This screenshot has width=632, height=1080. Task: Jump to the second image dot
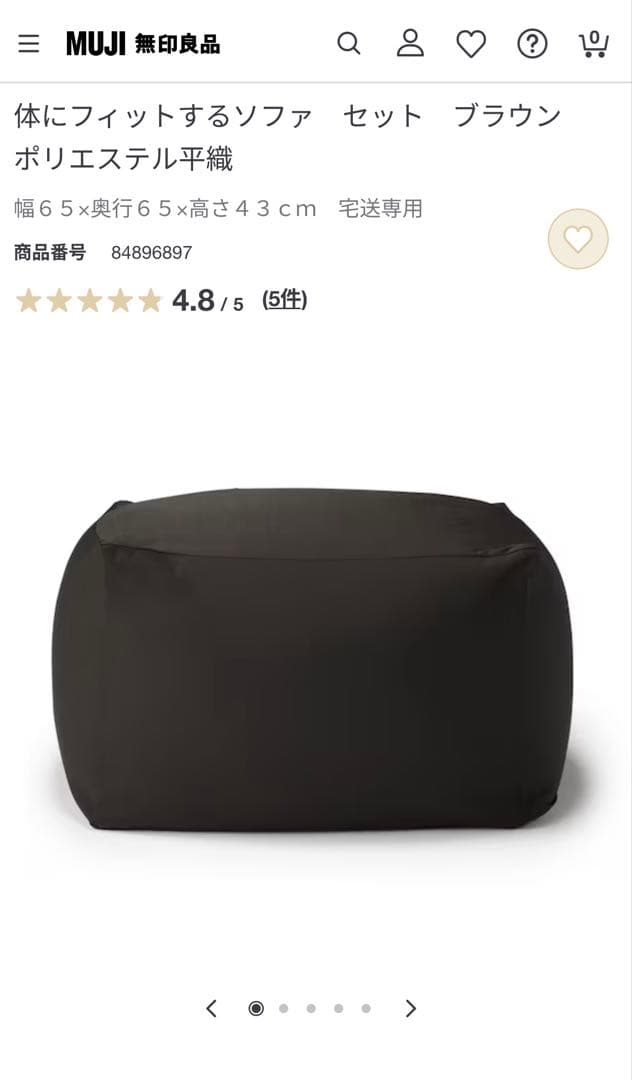pos(284,1008)
